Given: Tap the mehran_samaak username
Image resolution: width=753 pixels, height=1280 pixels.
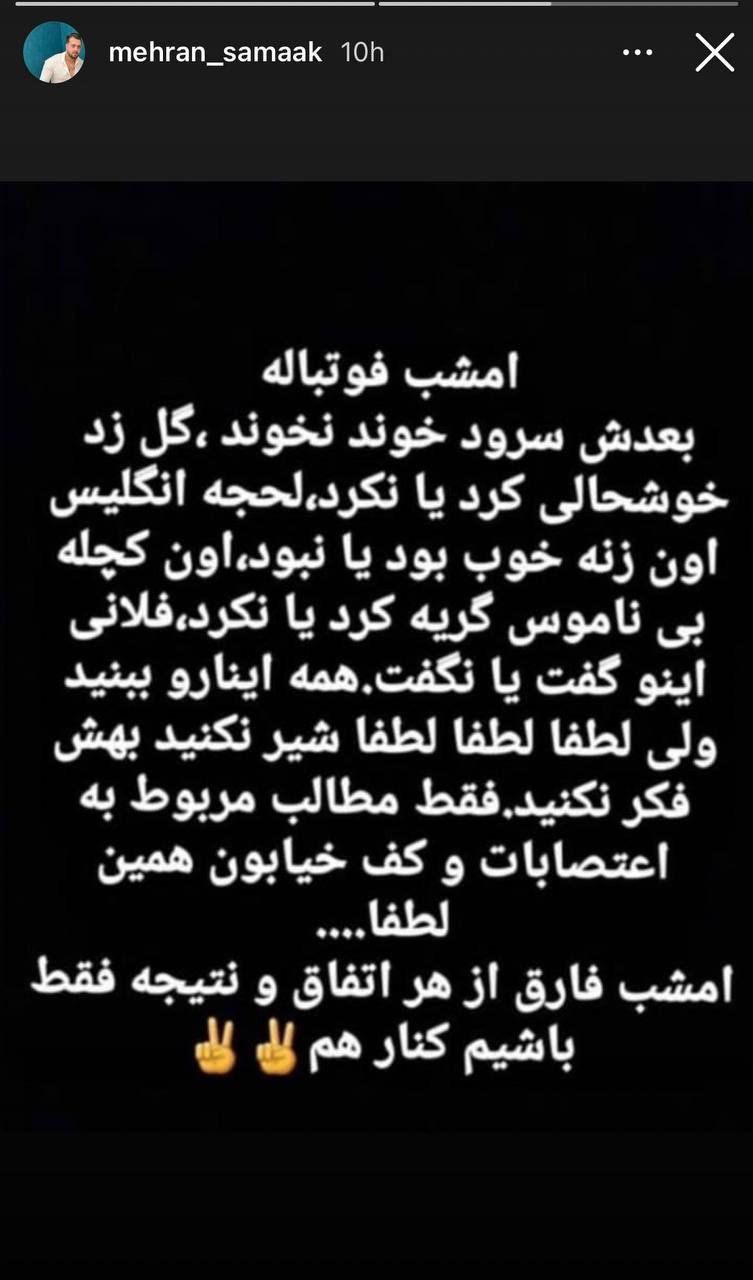Looking at the screenshot, I should tap(215, 52).
